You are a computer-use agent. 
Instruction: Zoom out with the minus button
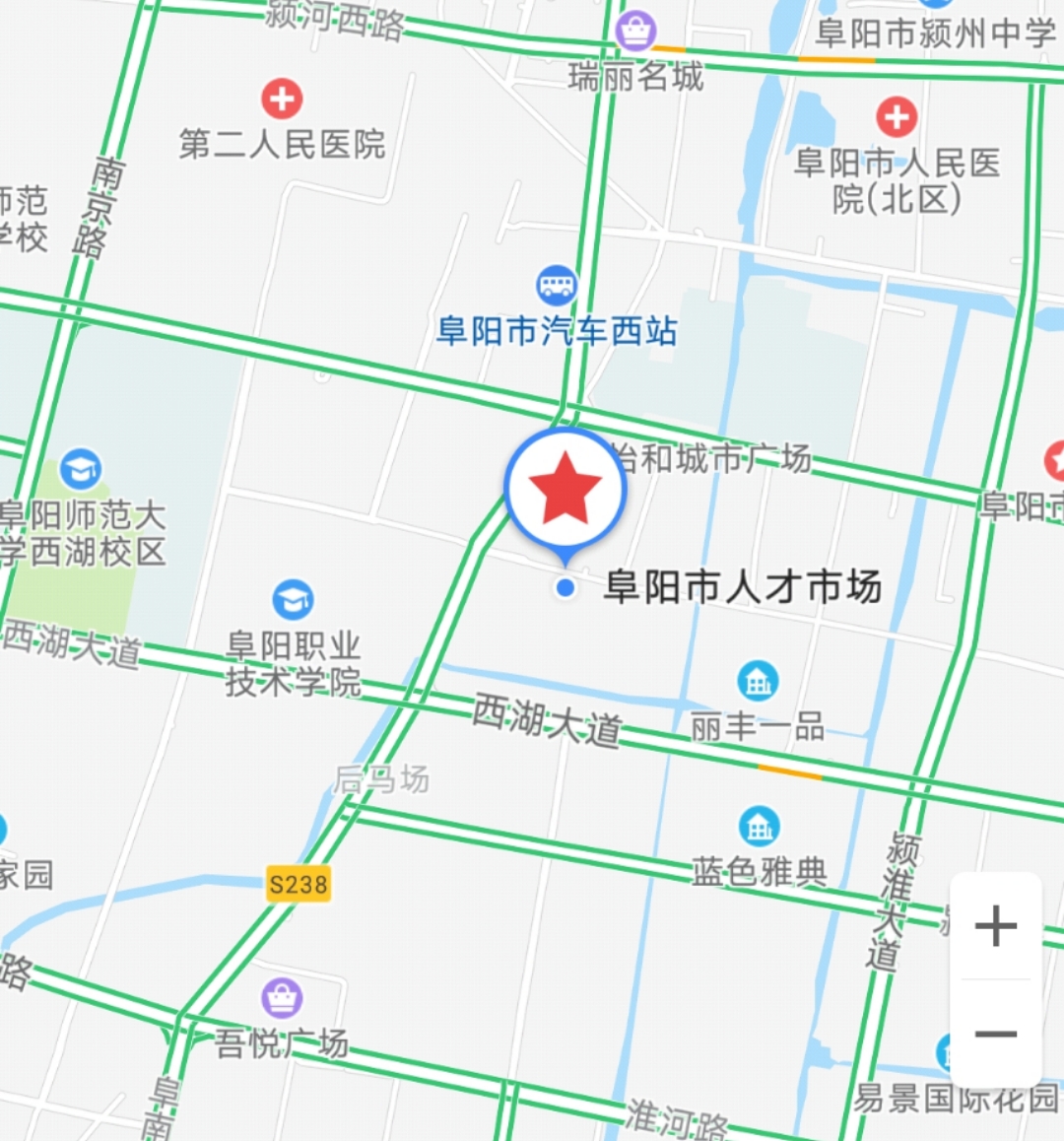click(x=995, y=1034)
